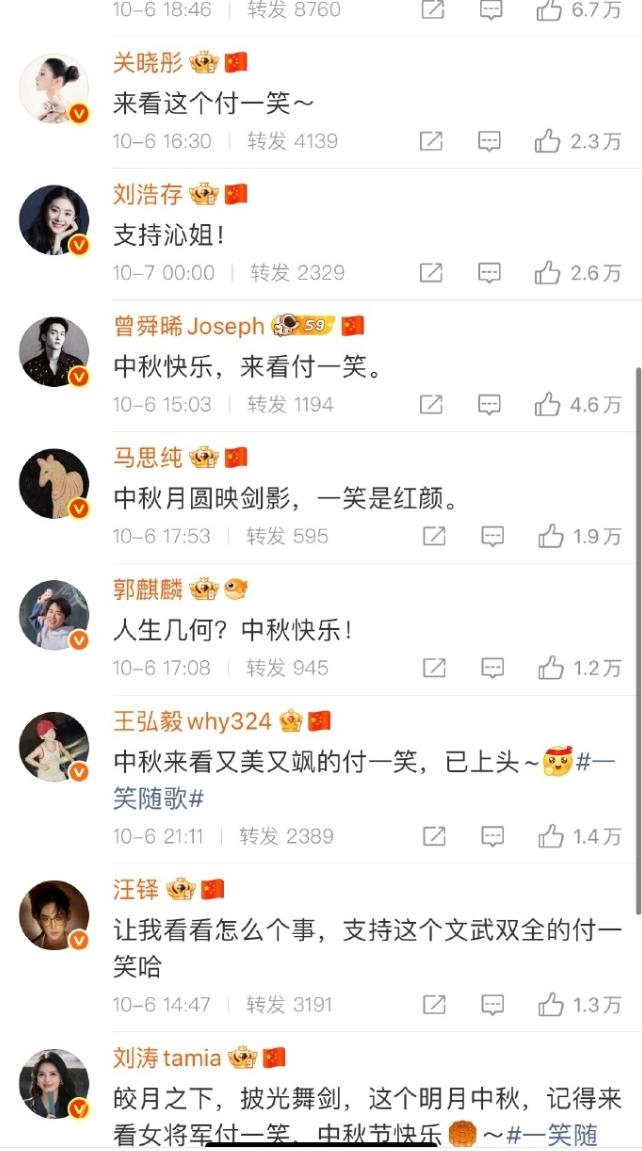Screen dimensions: 642x1151
Task: Open 曾舜晞 Joseph's avatar
Action: (x=54, y=351)
